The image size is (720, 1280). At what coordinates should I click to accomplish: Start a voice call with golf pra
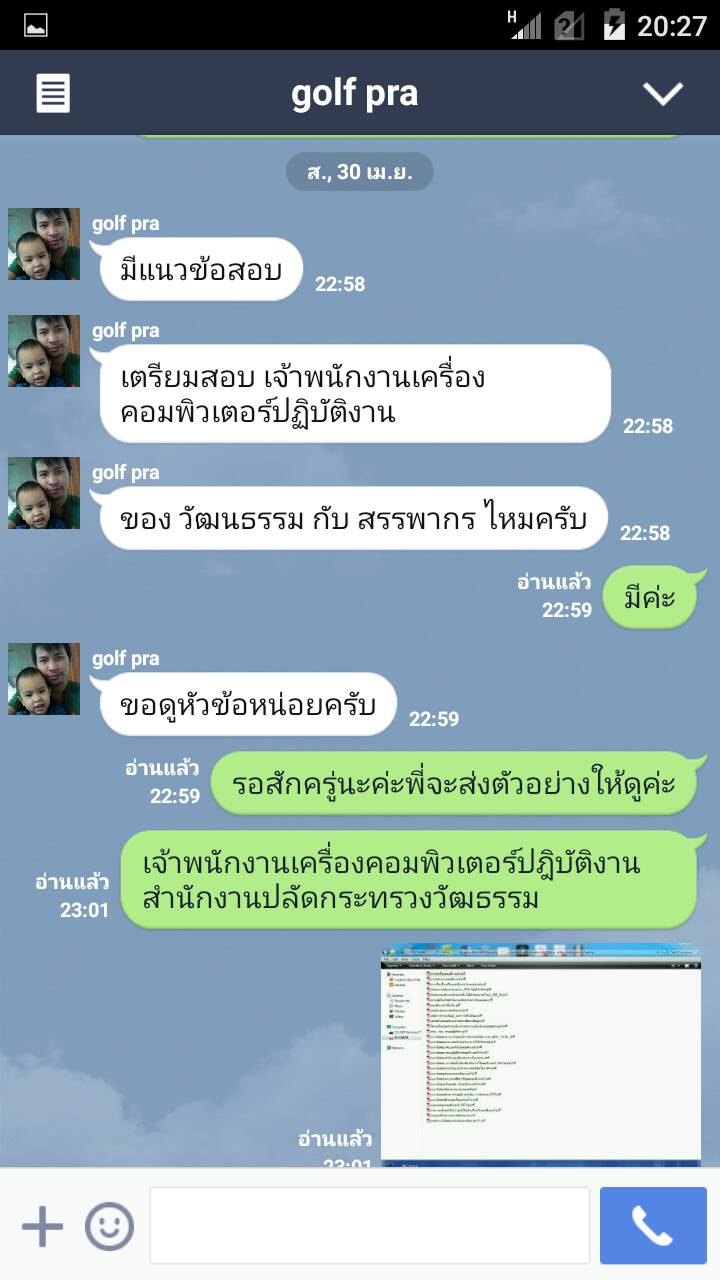coord(652,1226)
